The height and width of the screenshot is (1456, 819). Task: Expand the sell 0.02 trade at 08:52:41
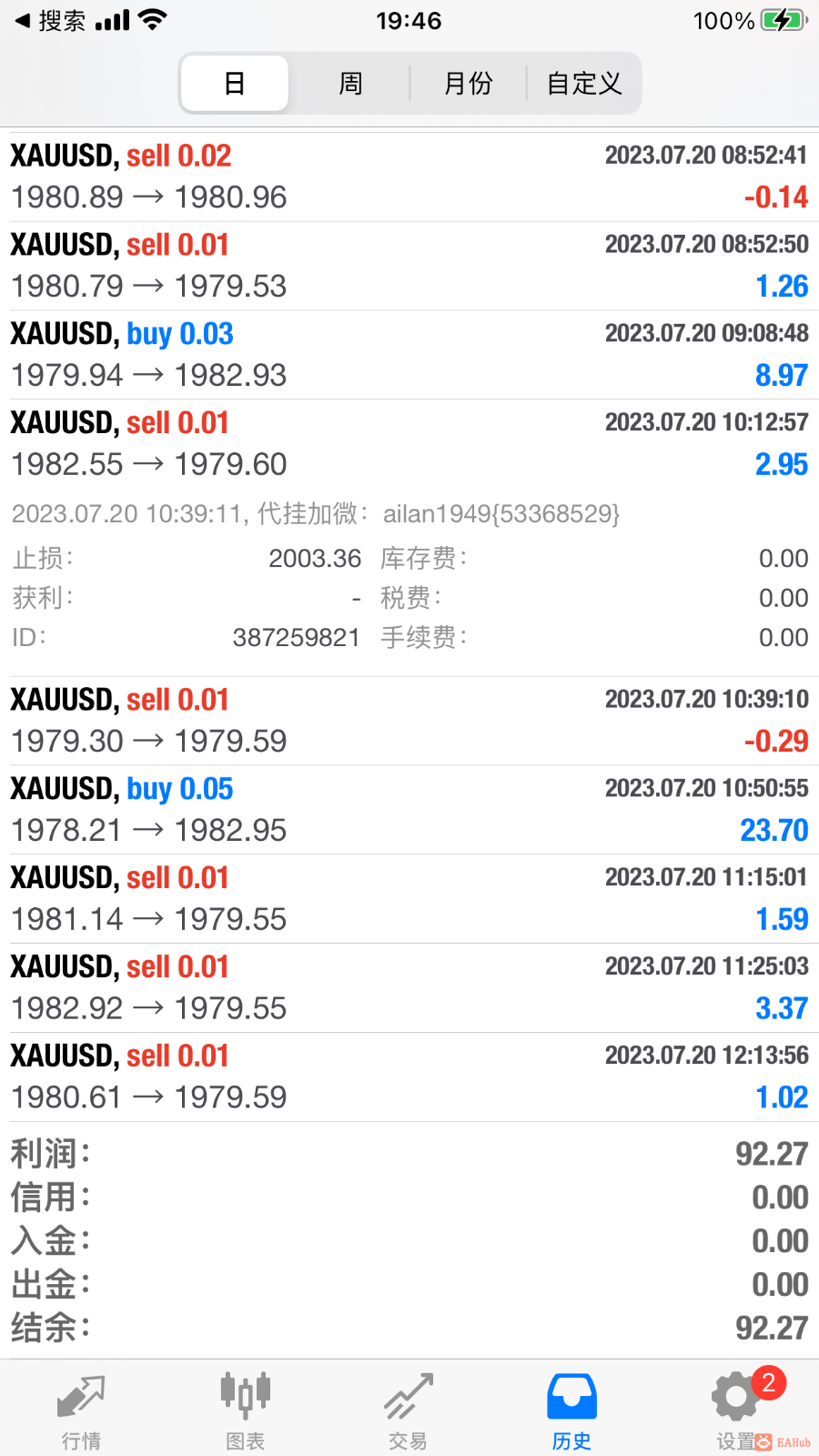pos(409,177)
